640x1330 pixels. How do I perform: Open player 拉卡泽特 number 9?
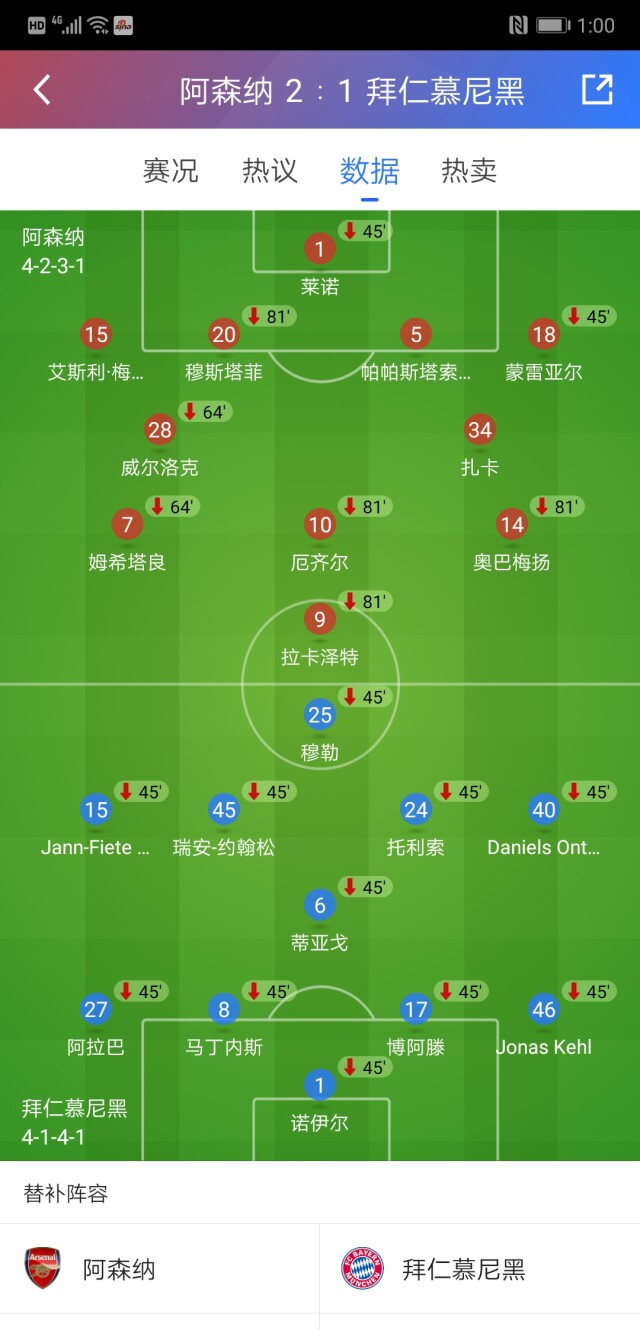point(320,621)
